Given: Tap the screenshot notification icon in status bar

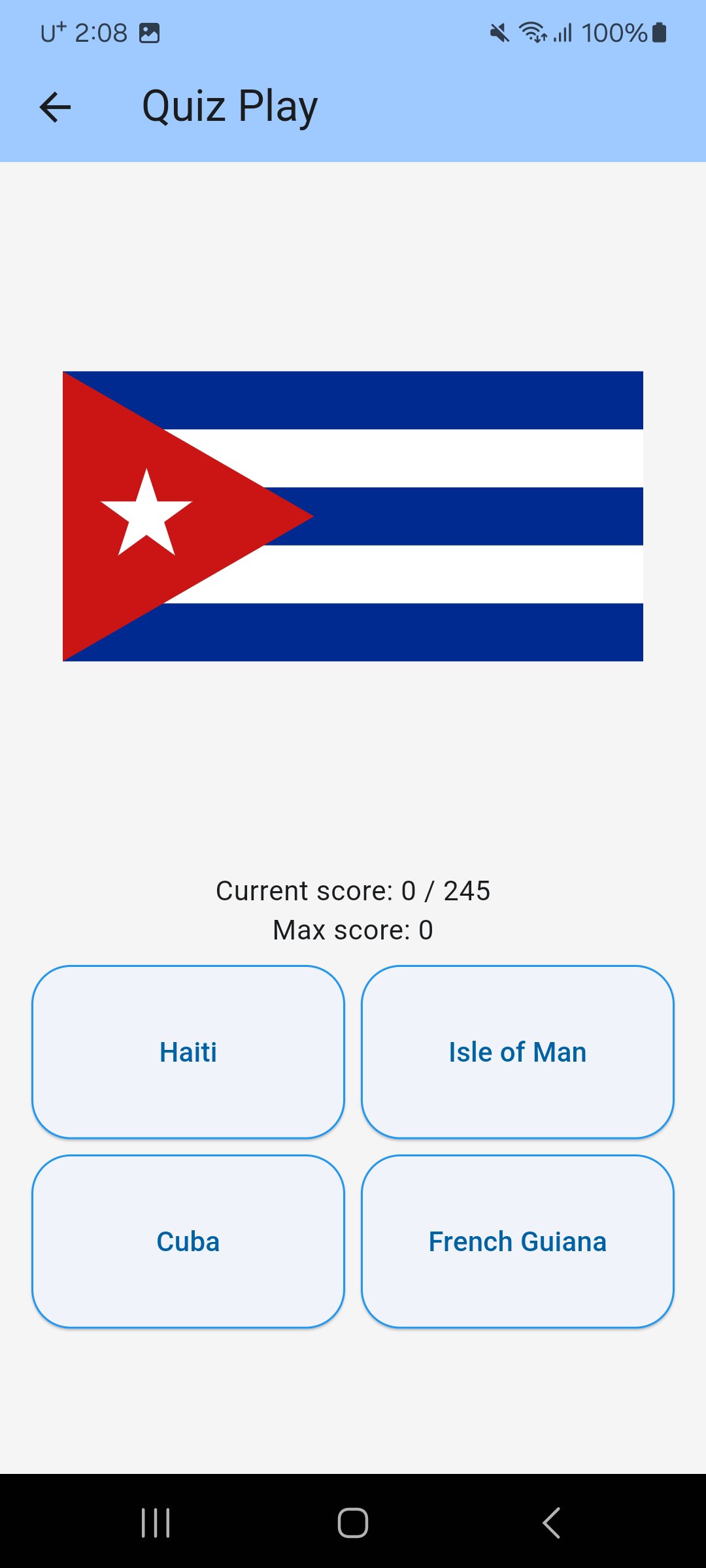Looking at the screenshot, I should click(150, 32).
